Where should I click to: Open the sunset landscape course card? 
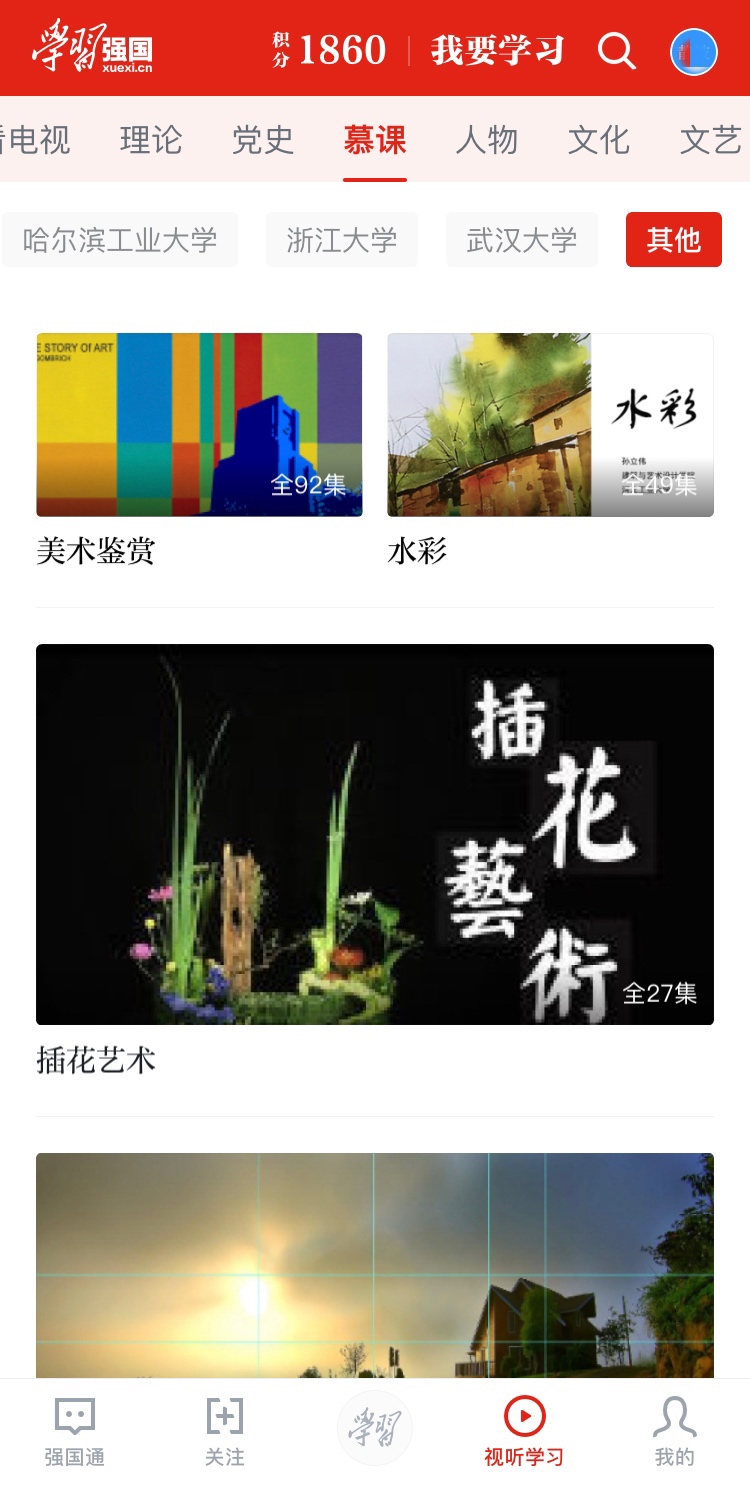[375, 1265]
